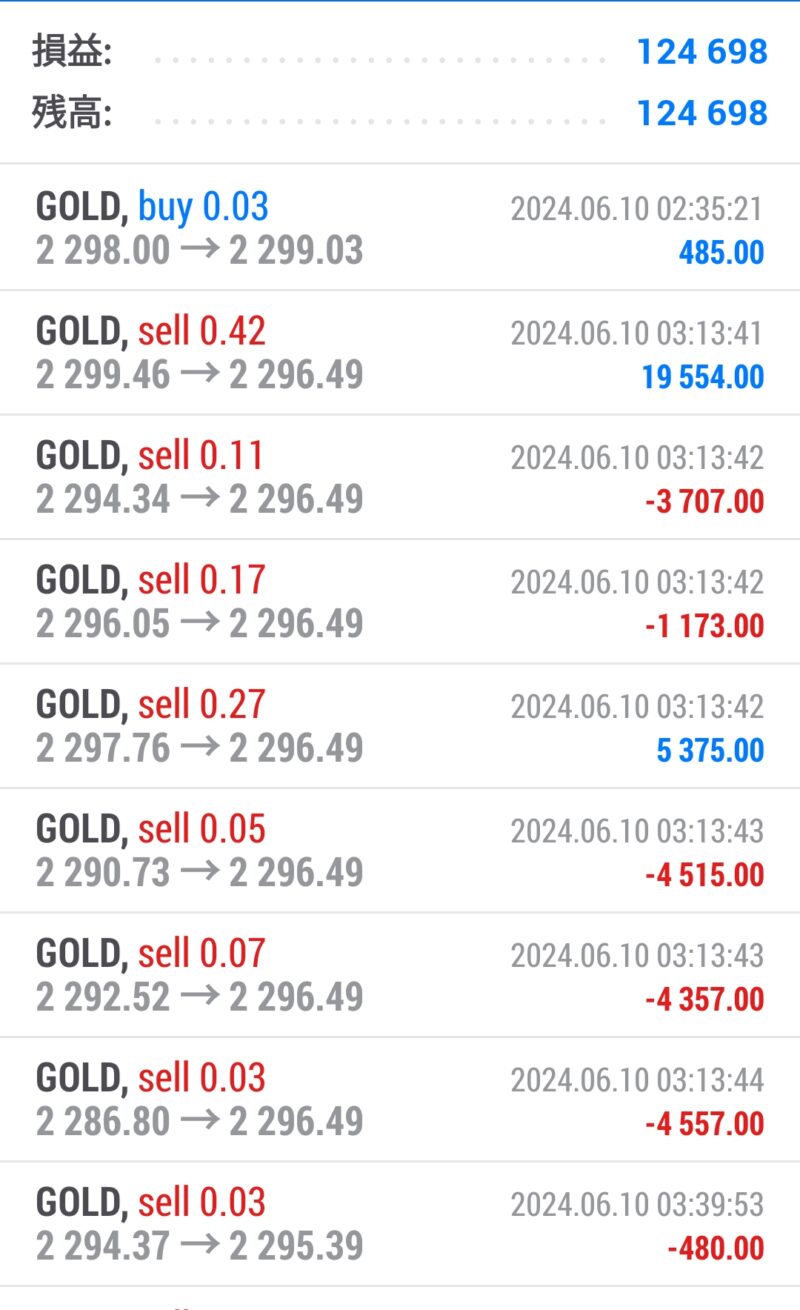Viewport: 800px width, 1310px height.
Task: Open sell 0.03 trade opened at 2 286.80
Action: coord(400,1100)
